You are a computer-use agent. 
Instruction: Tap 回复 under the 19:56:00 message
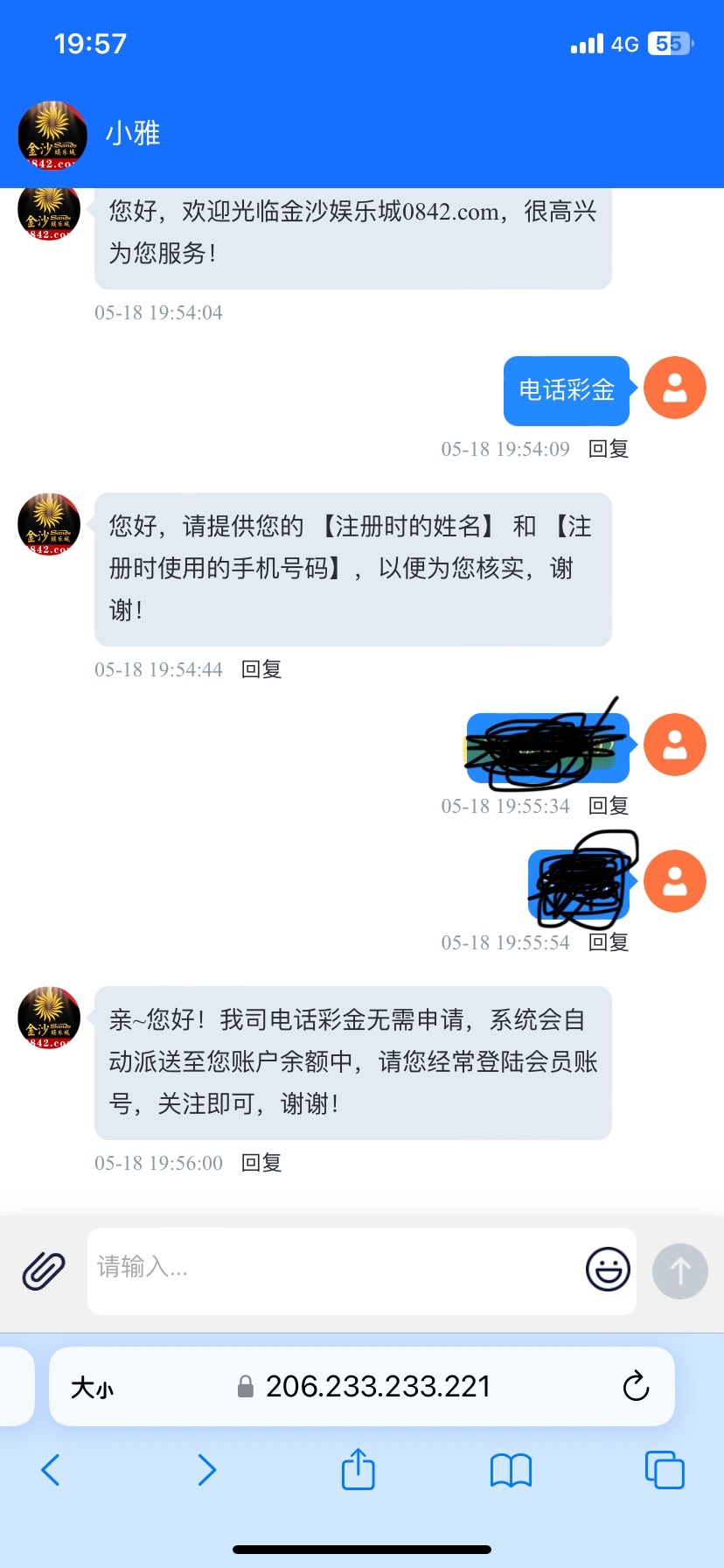[x=261, y=1163]
